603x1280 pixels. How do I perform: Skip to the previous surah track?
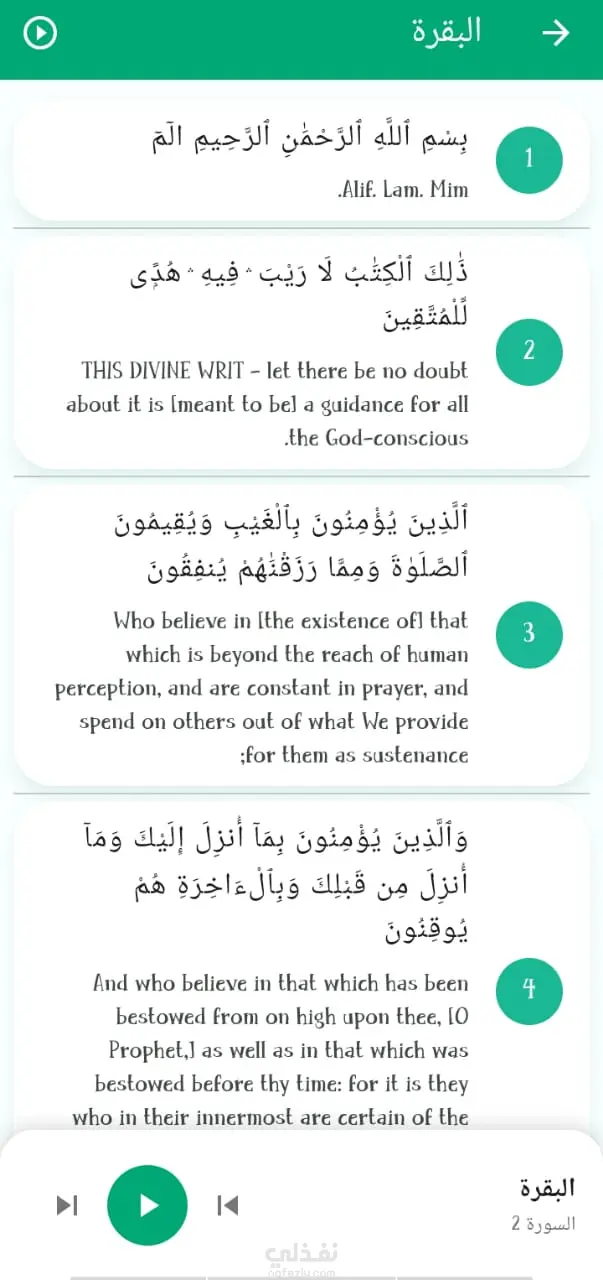click(228, 1205)
